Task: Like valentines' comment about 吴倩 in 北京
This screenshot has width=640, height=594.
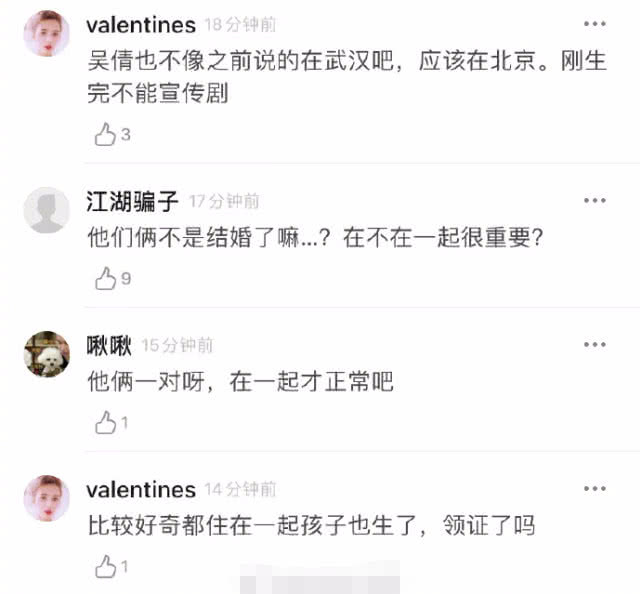Action: (106, 135)
